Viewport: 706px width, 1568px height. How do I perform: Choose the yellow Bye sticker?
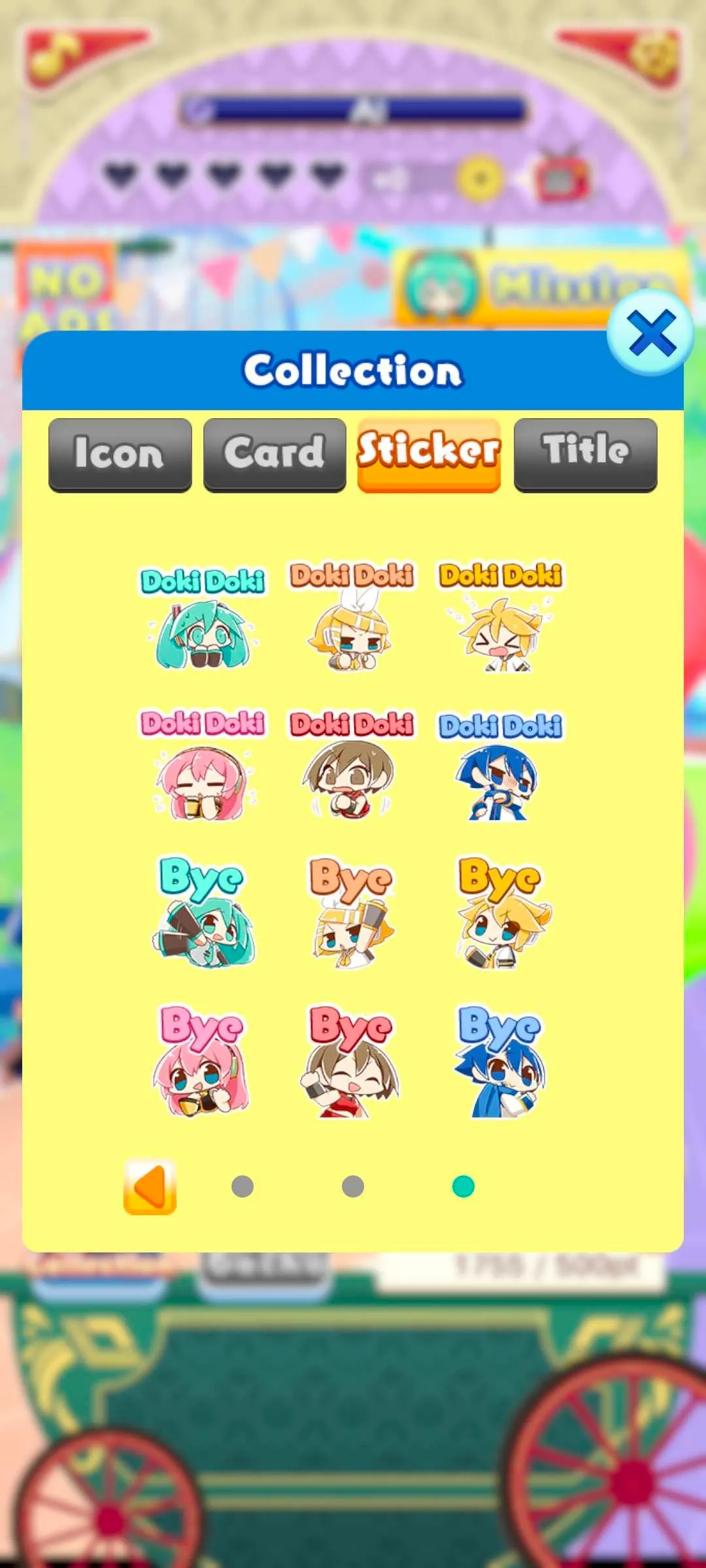coord(501,912)
